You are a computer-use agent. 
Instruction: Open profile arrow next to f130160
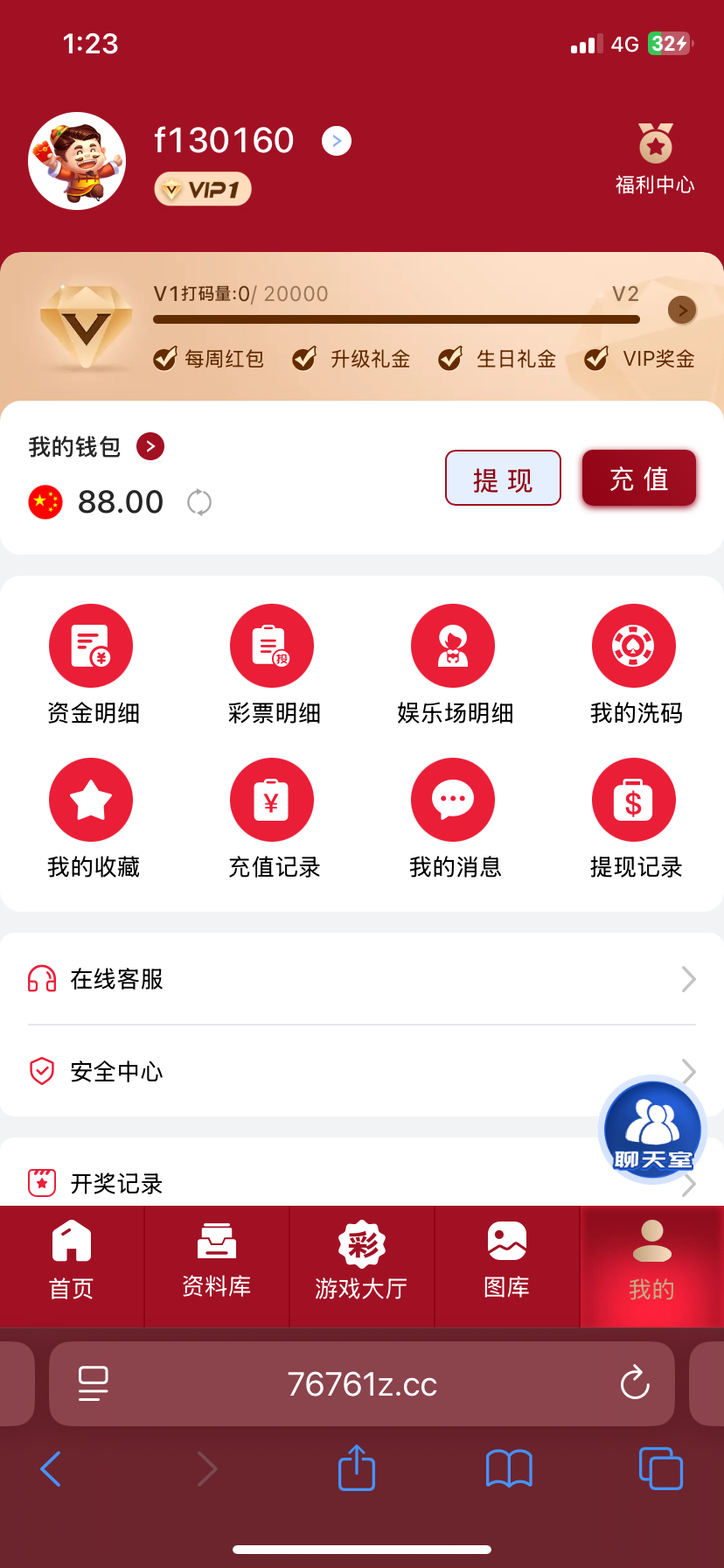[337, 141]
